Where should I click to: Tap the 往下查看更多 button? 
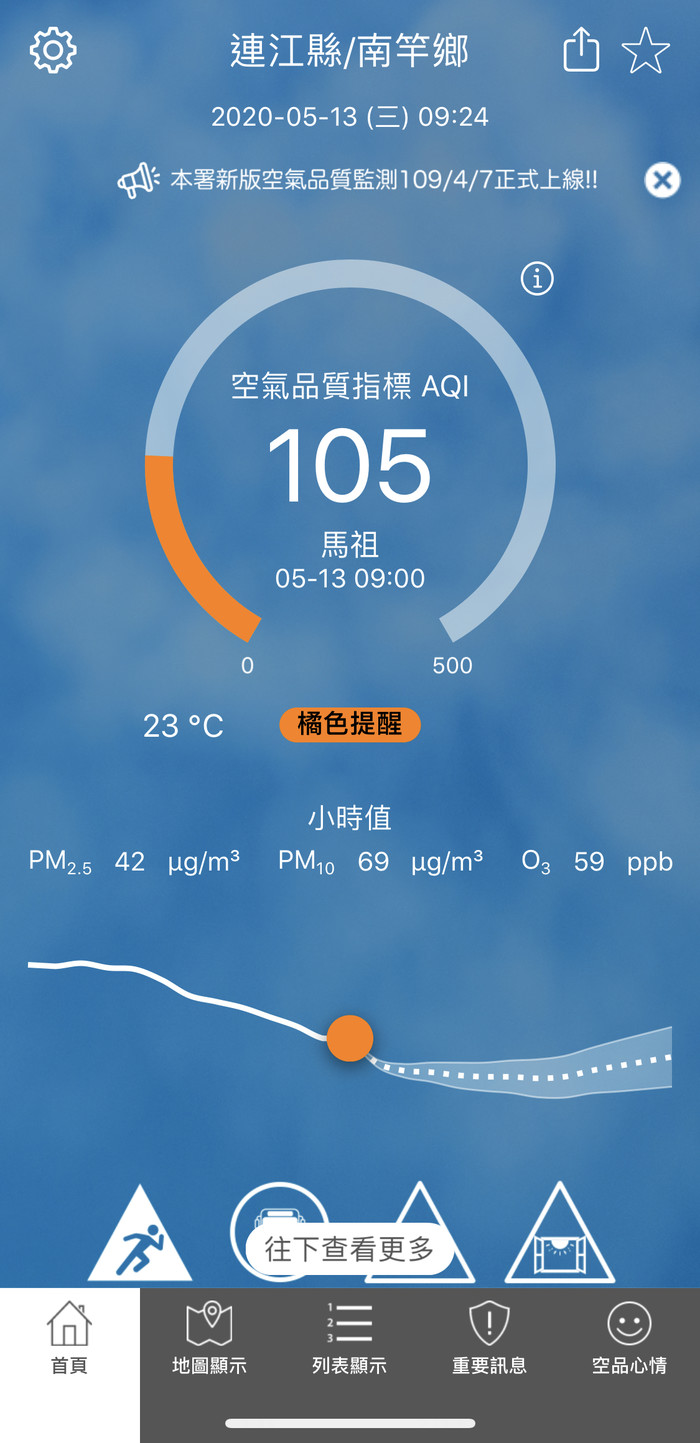[350, 1248]
